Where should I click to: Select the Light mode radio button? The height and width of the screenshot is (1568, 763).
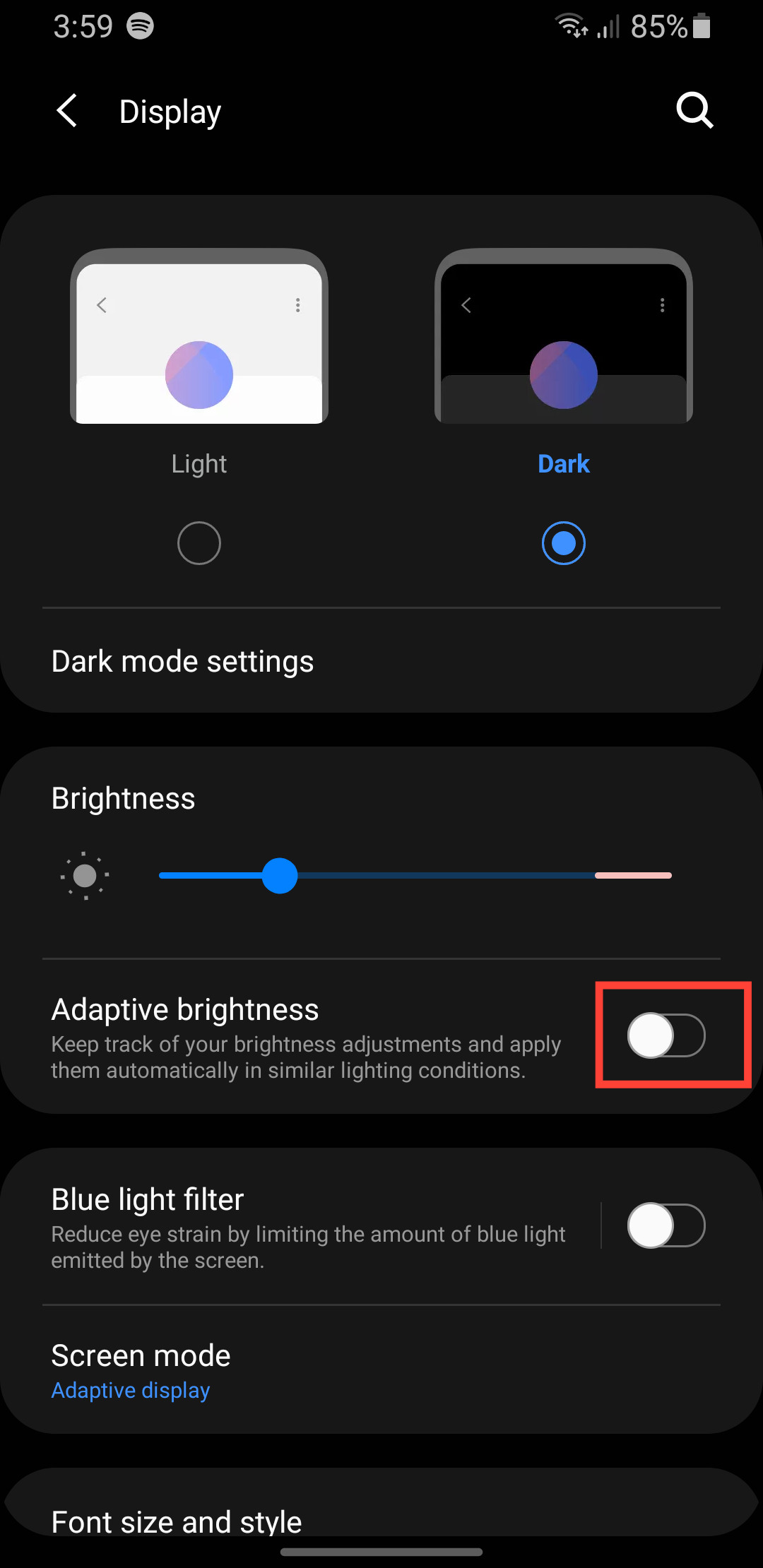click(x=199, y=542)
